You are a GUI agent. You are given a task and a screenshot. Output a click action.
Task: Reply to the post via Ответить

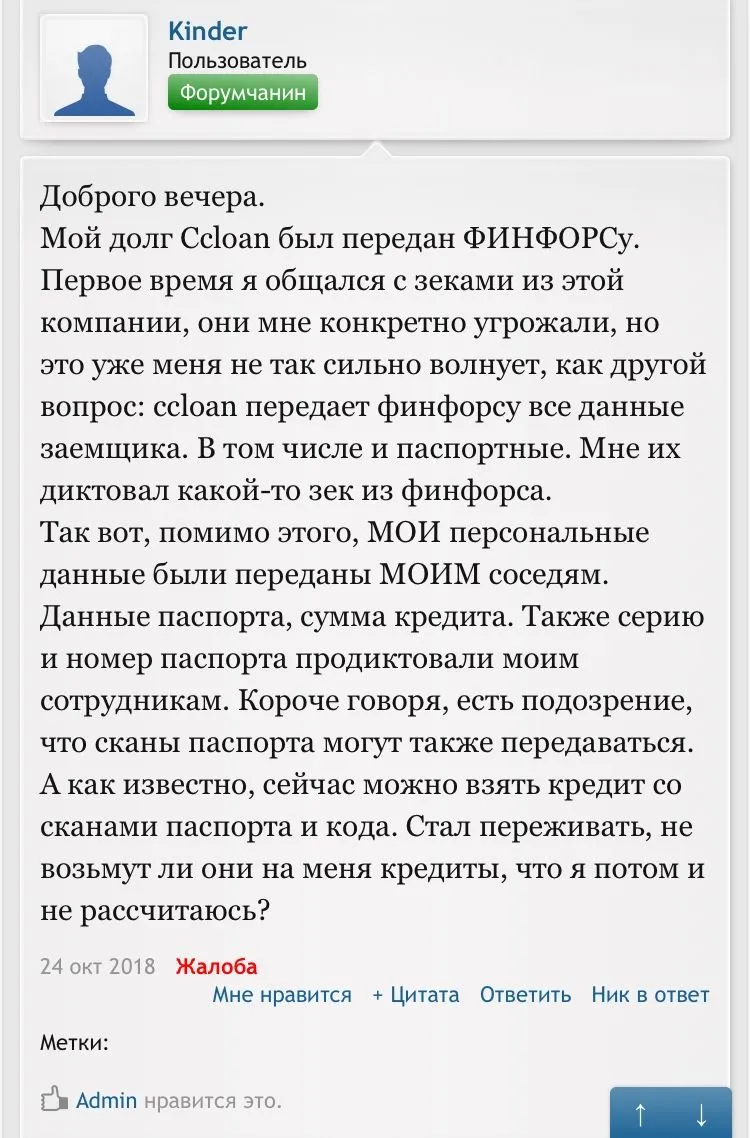[525, 995]
